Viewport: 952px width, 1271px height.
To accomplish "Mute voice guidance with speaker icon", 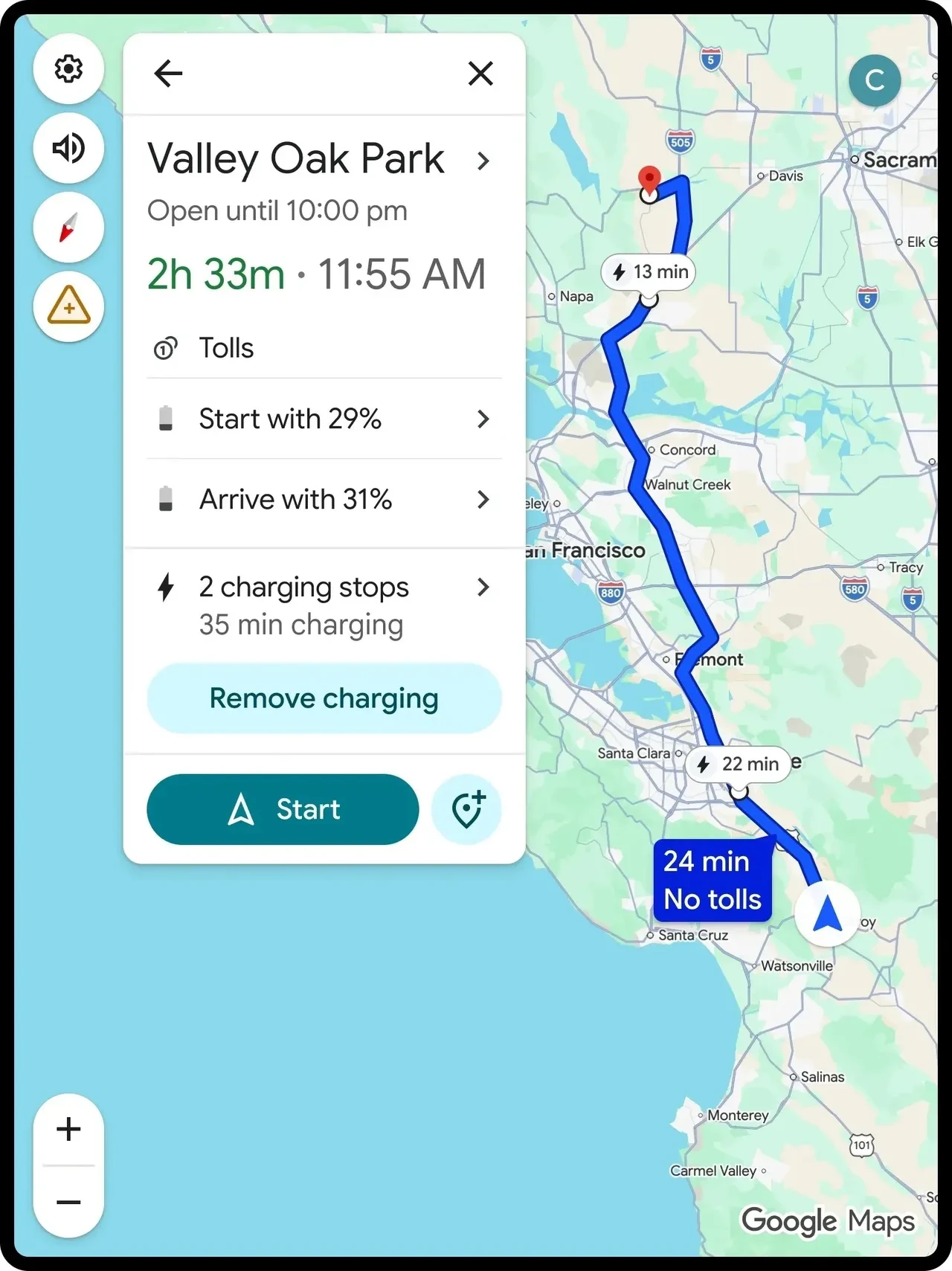I will [68, 148].
